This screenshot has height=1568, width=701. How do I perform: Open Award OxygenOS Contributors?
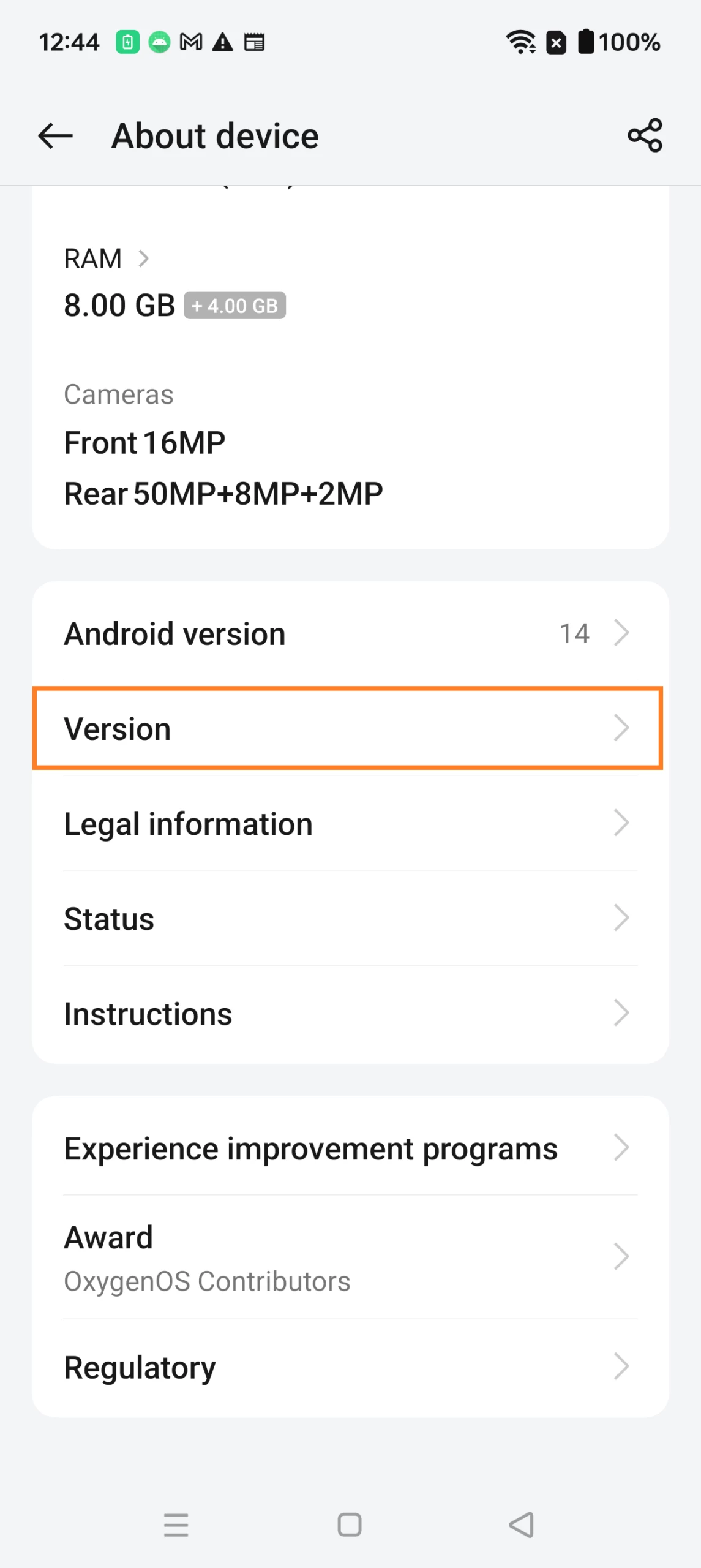[x=350, y=1257]
